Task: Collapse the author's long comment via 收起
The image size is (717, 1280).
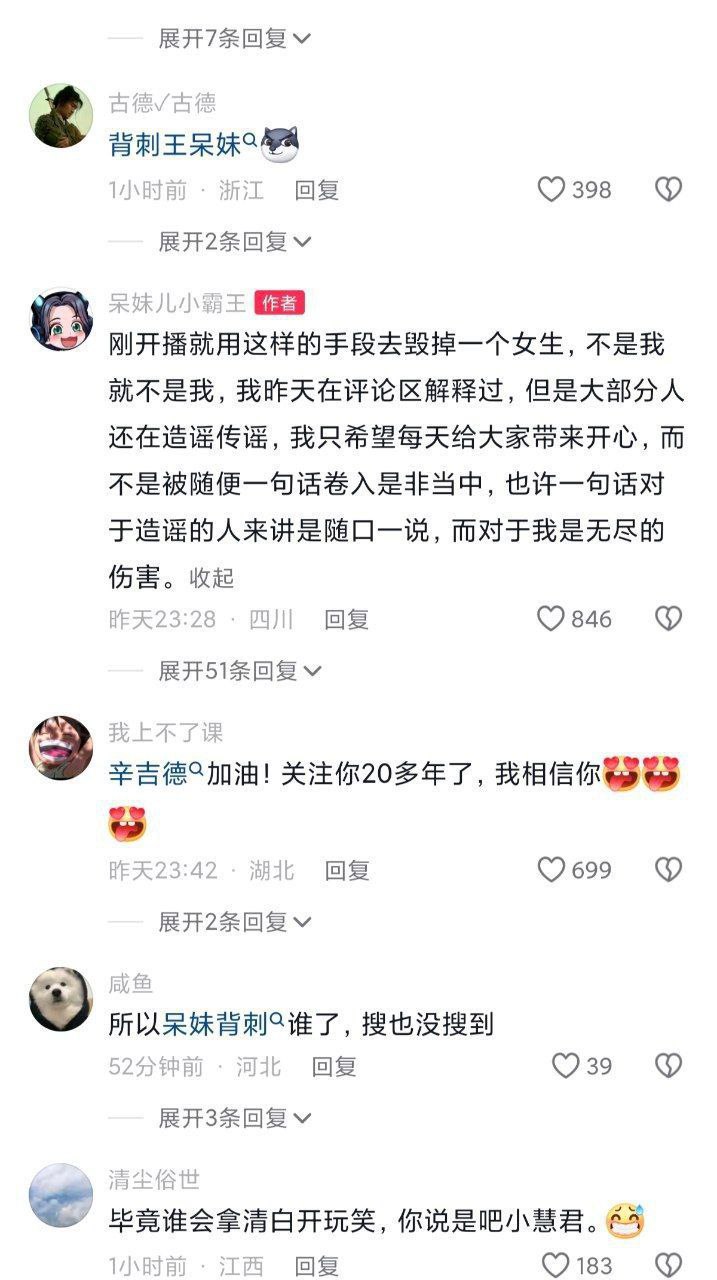Action: coord(212,577)
